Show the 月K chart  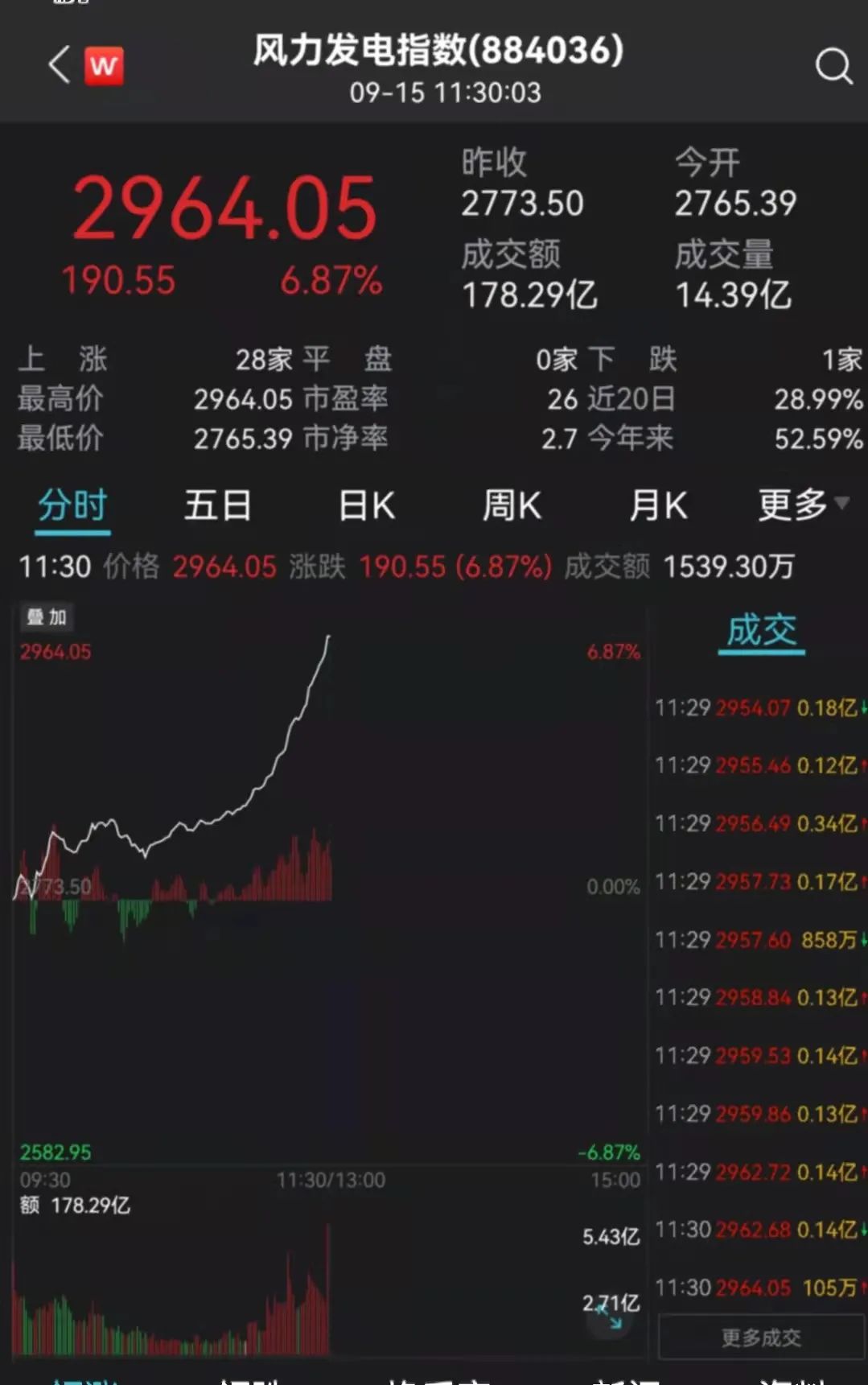pos(658,506)
